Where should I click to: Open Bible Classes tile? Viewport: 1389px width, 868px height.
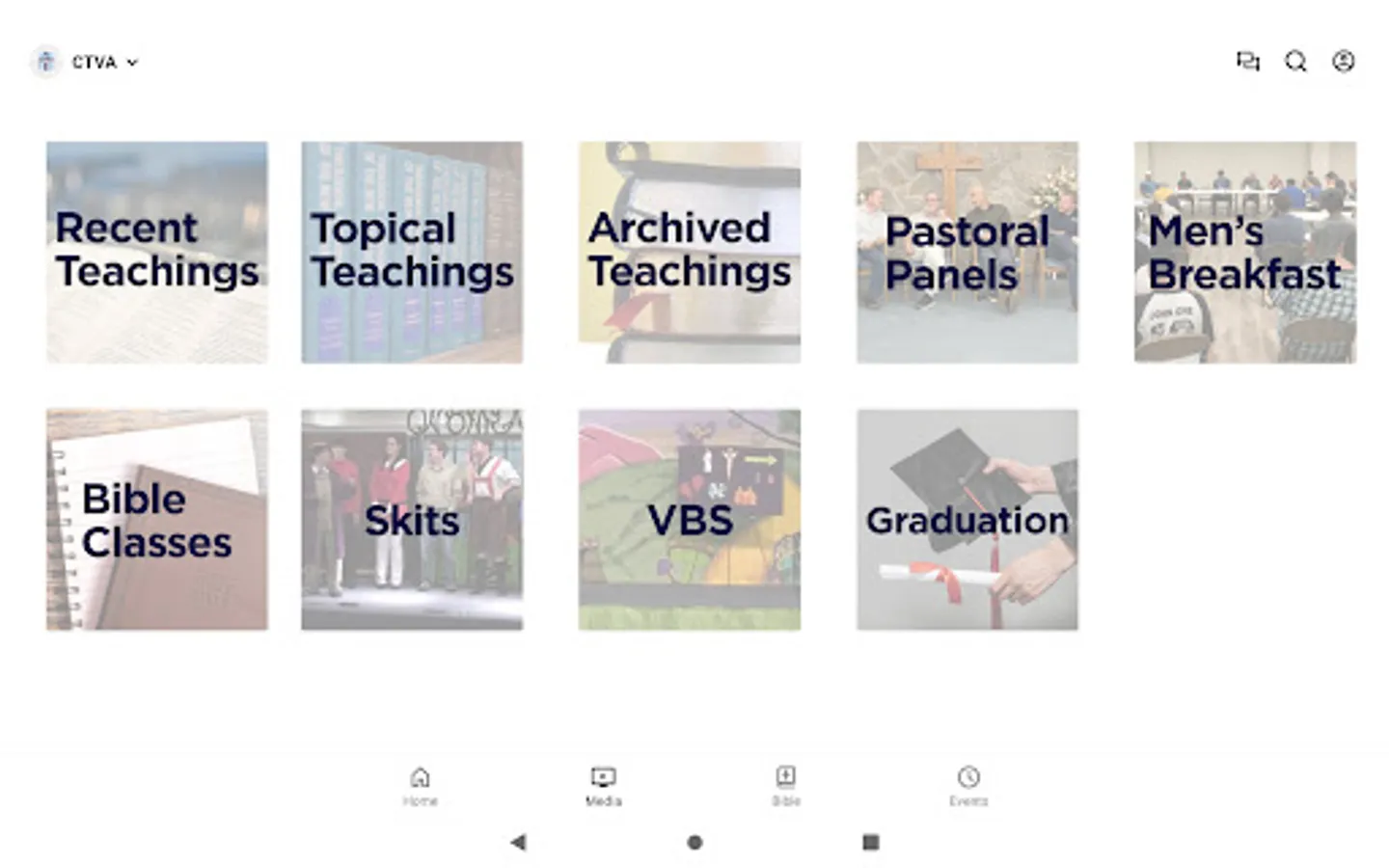[157, 520]
